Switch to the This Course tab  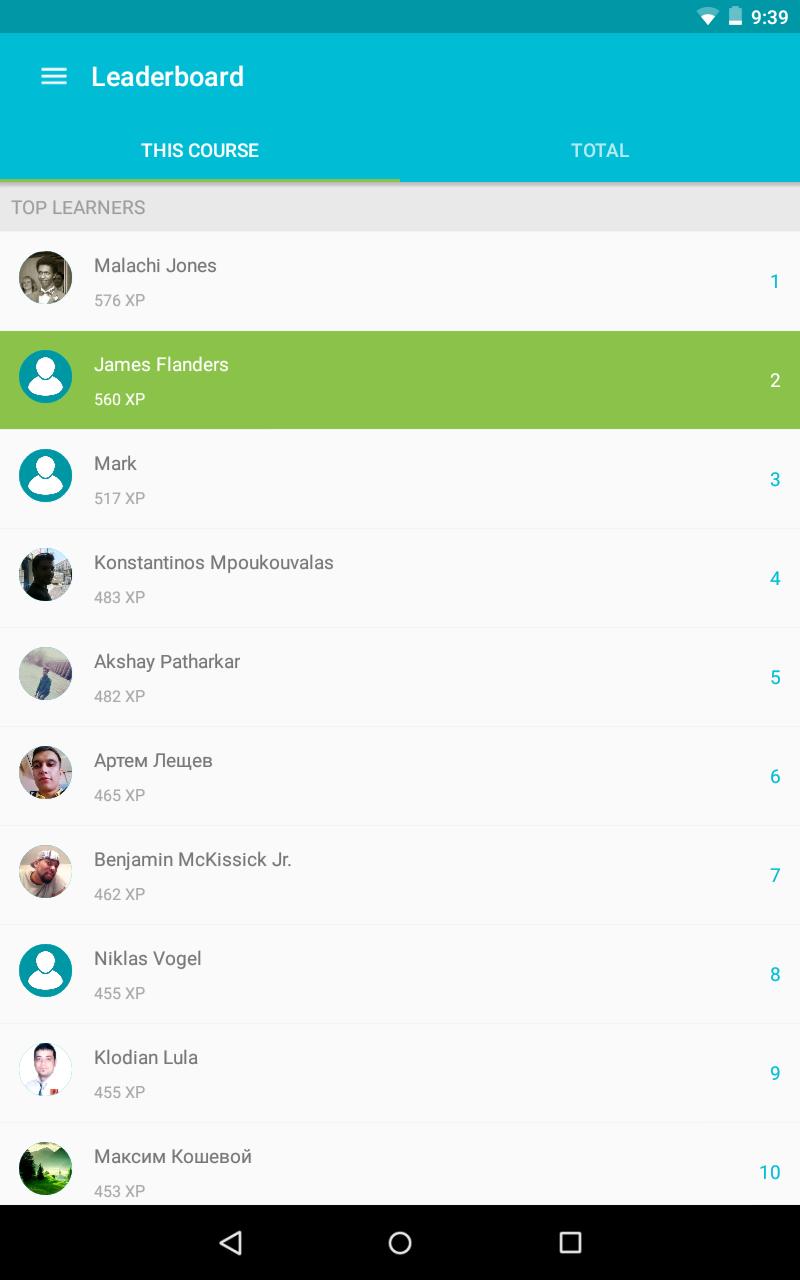point(200,150)
